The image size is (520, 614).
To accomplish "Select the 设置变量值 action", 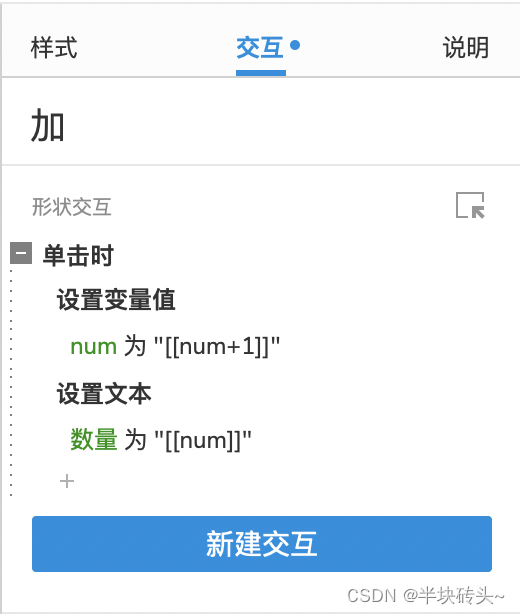I will (116, 300).
